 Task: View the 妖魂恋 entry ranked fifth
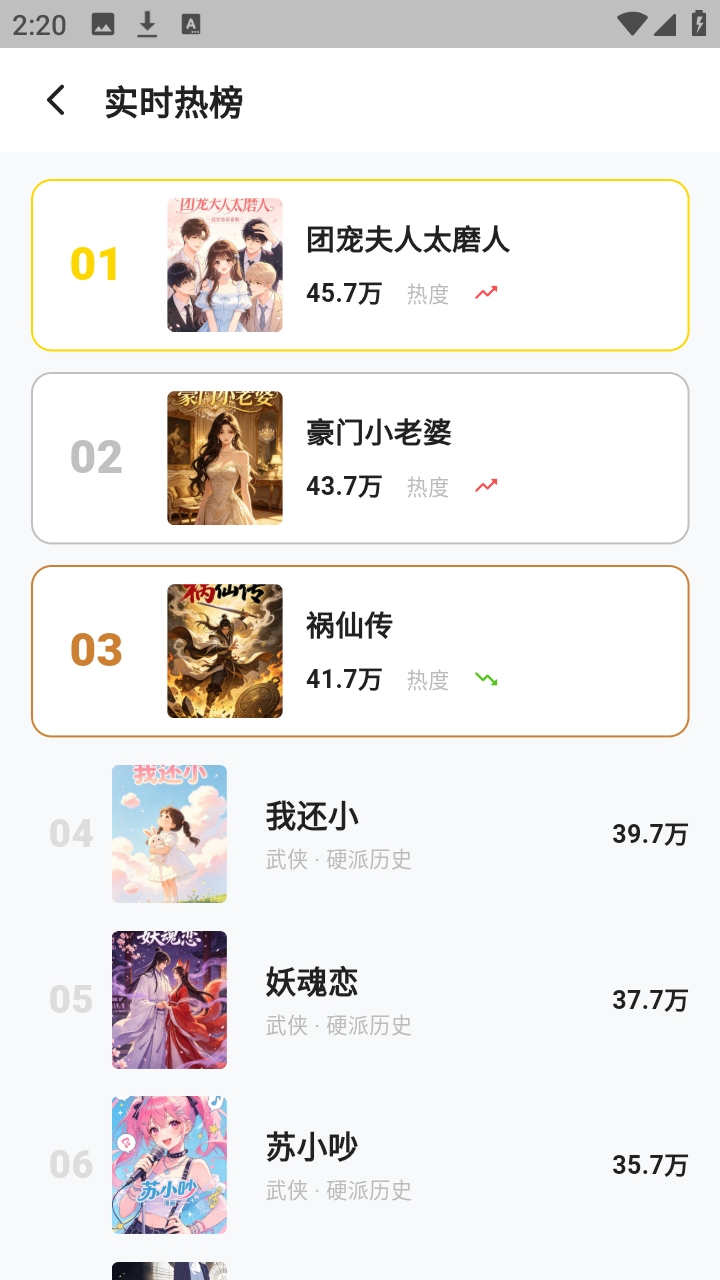[360, 1000]
